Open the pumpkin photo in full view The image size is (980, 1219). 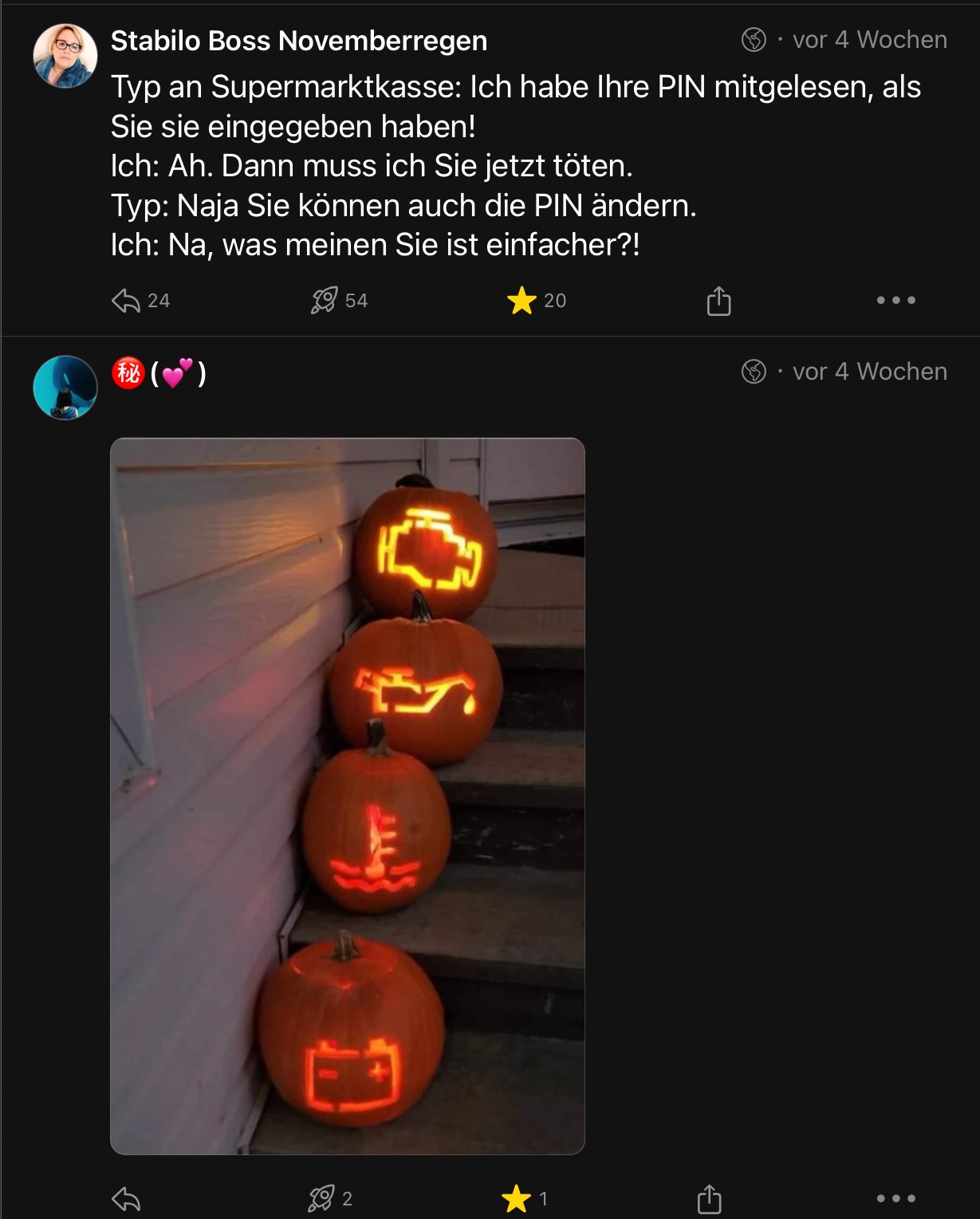tap(347, 795)
